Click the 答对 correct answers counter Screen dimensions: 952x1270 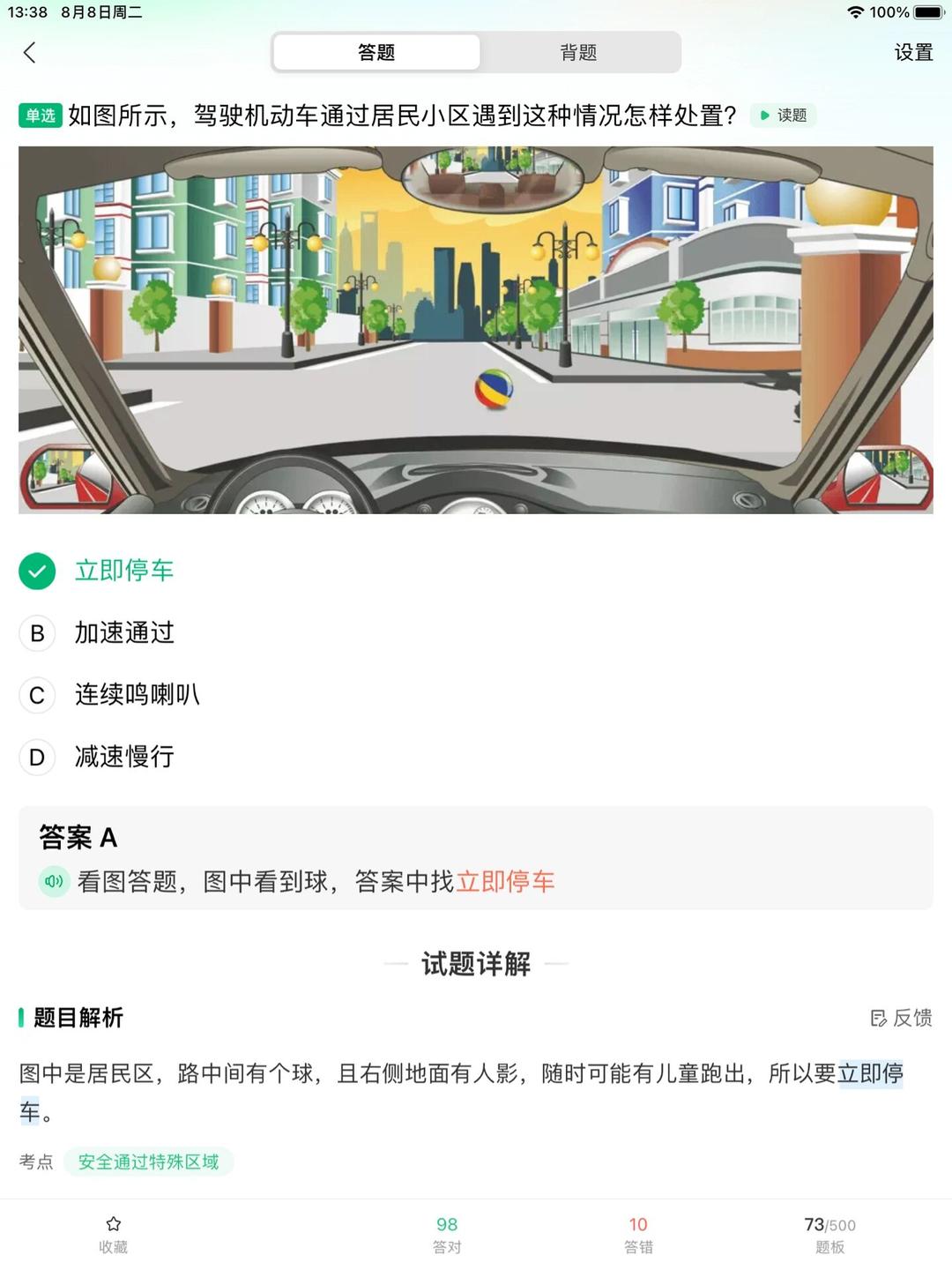[x=447, y=1233]
